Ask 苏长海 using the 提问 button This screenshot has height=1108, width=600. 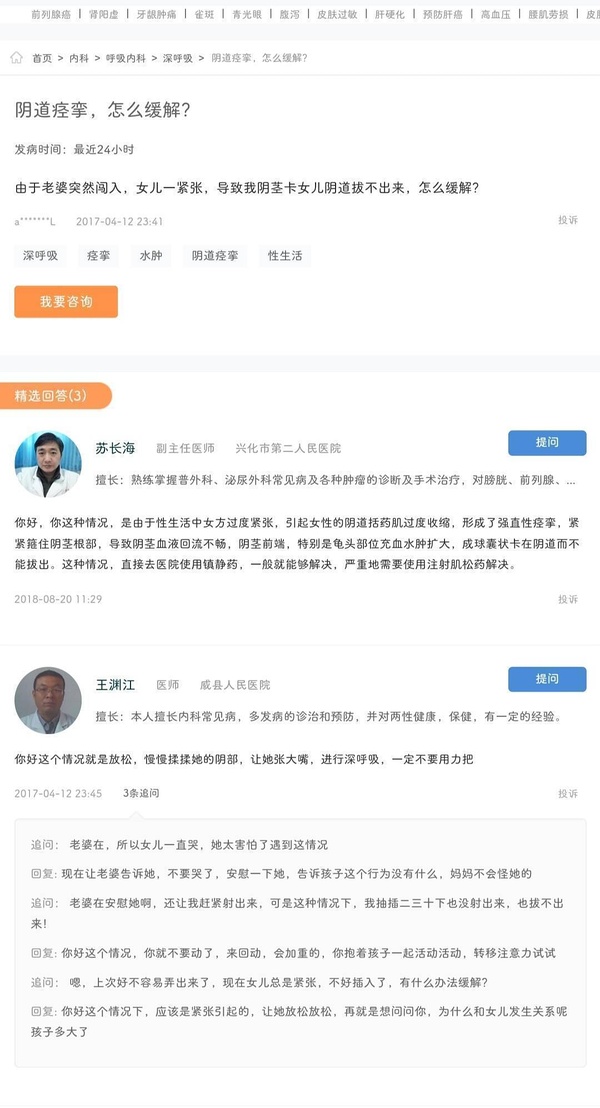[547, 442]
